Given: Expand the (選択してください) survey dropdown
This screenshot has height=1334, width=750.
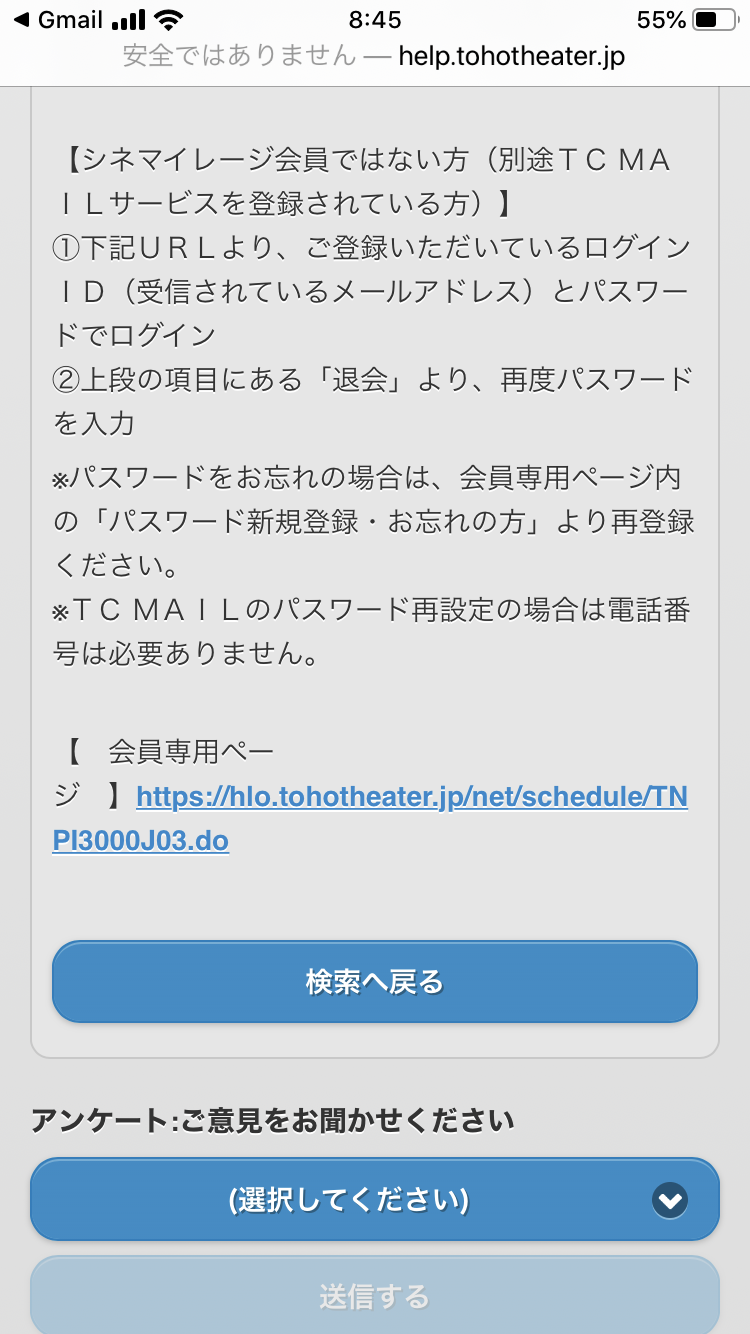Looking at the screenshot, I should pyautogui.click(x=375, y=1199).
